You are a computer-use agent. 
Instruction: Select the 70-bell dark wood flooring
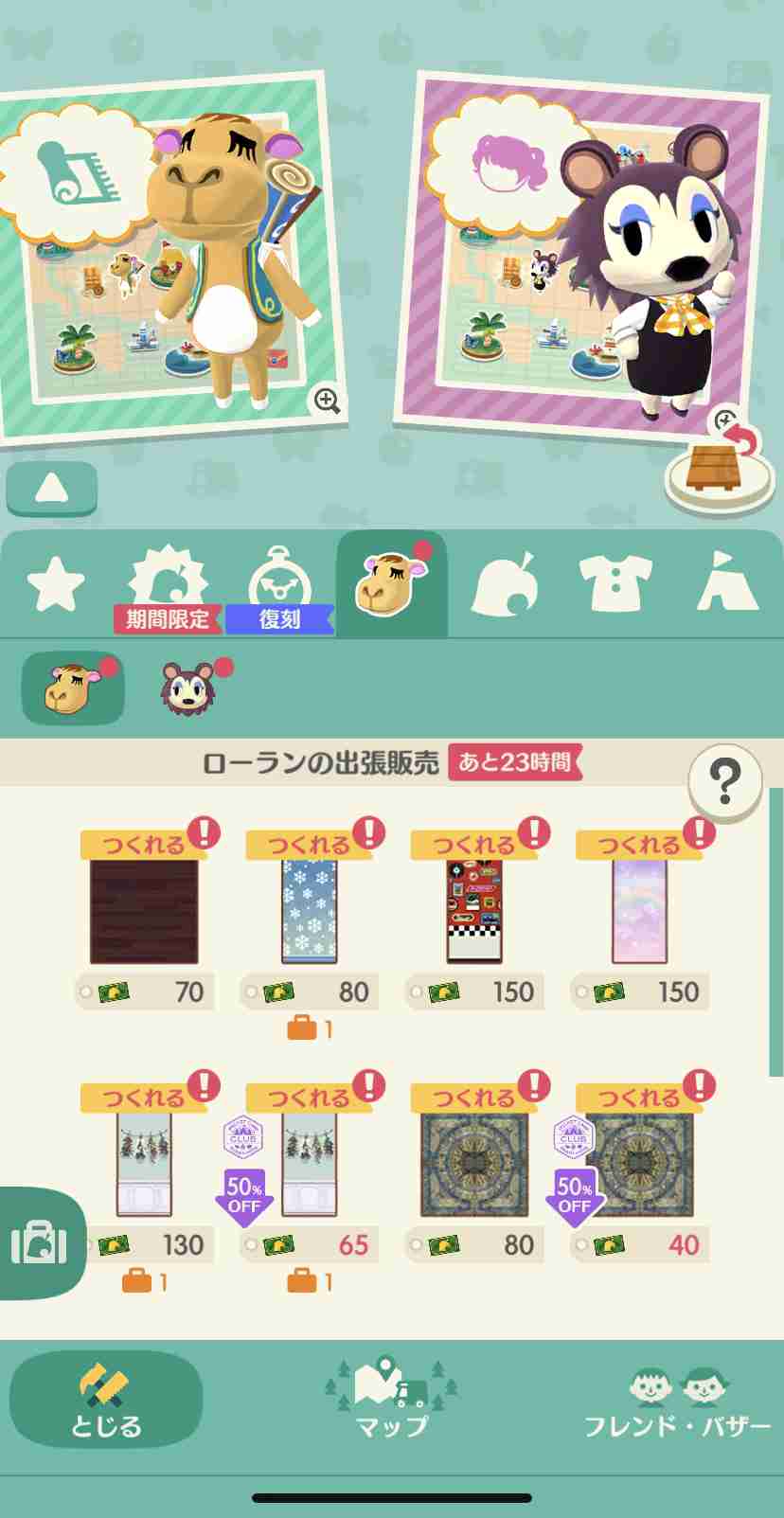[x=144, y=909]
